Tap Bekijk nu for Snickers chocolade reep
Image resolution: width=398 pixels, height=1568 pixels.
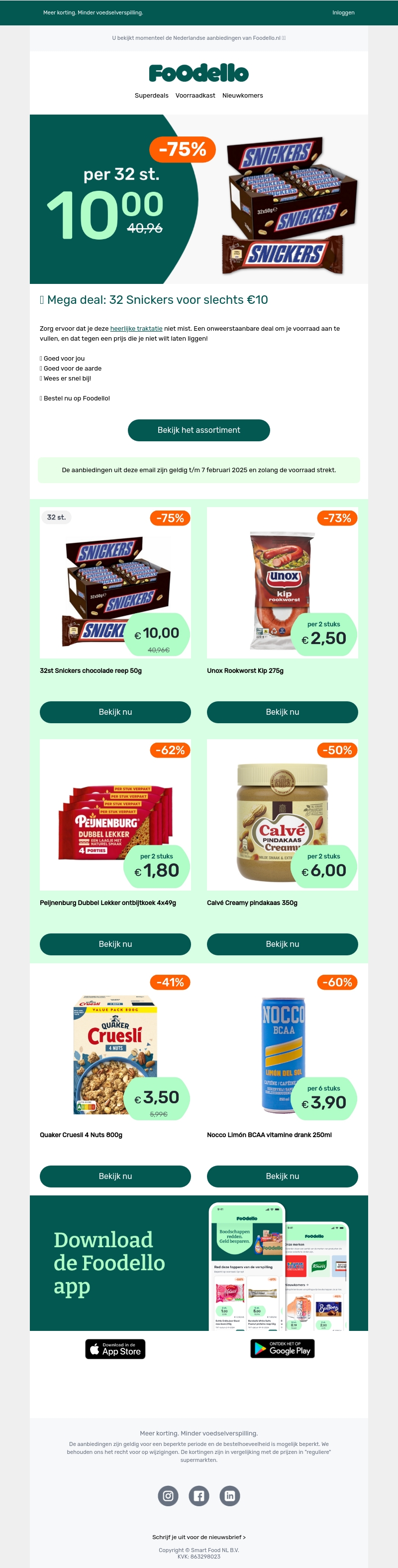(115, 712)
